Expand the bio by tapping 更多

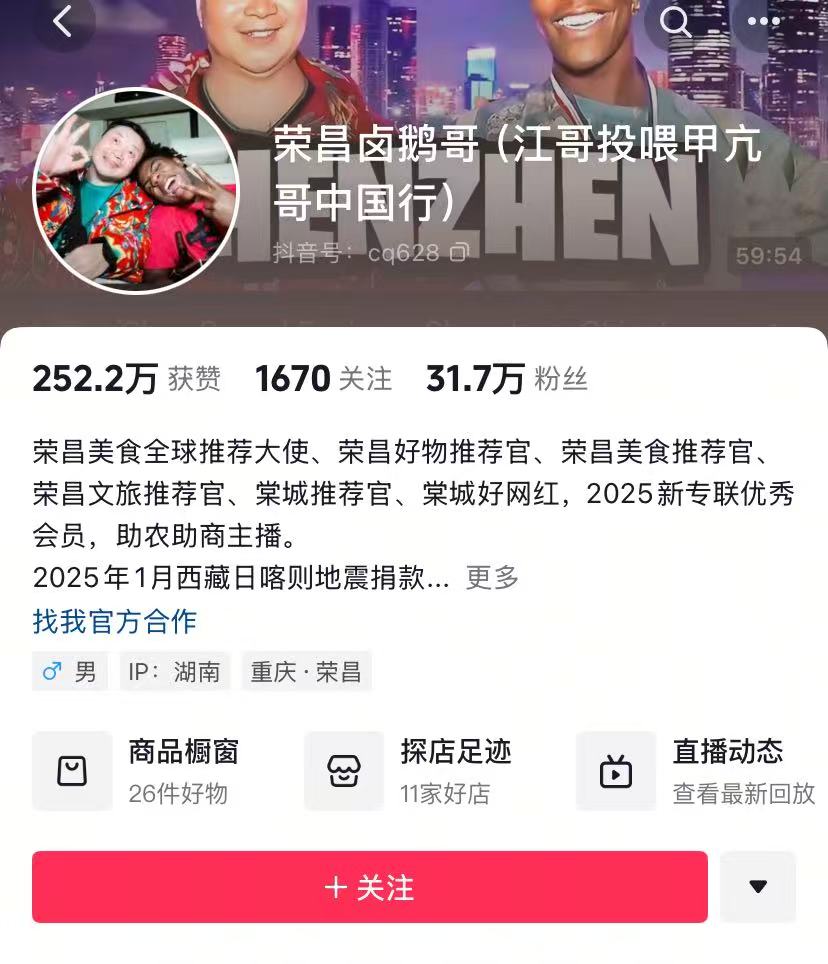[492, 577]
